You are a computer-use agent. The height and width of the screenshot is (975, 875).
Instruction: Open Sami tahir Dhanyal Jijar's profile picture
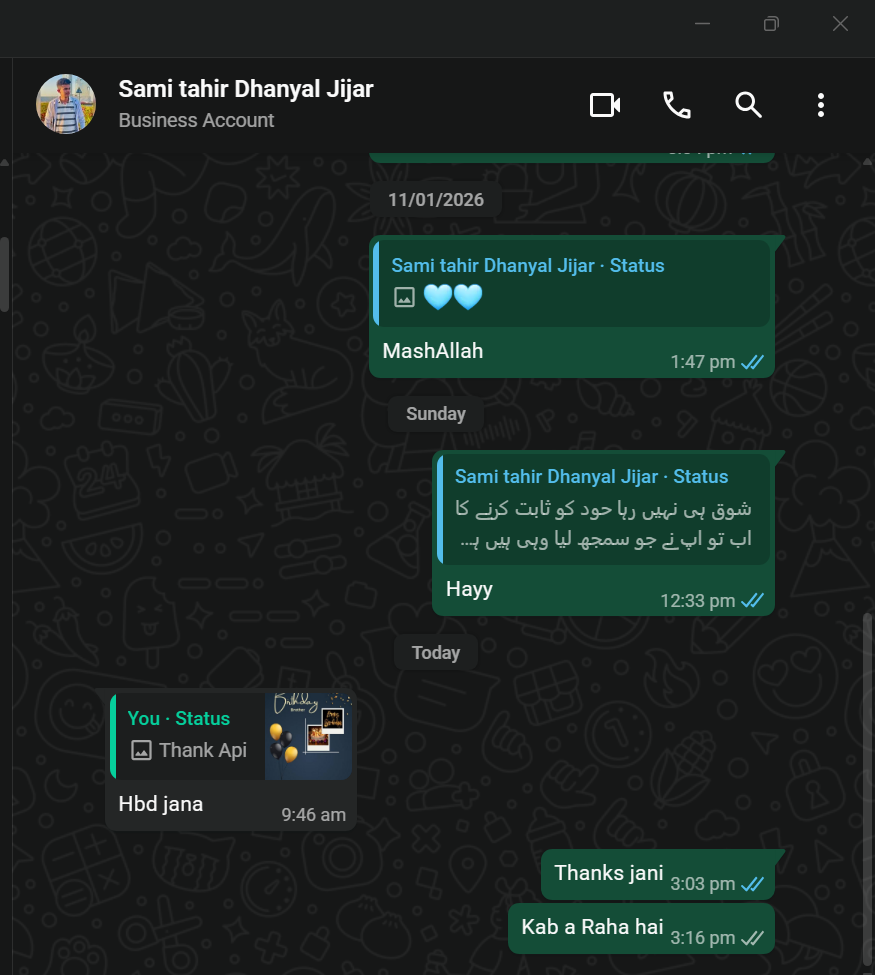coord(66,104)
